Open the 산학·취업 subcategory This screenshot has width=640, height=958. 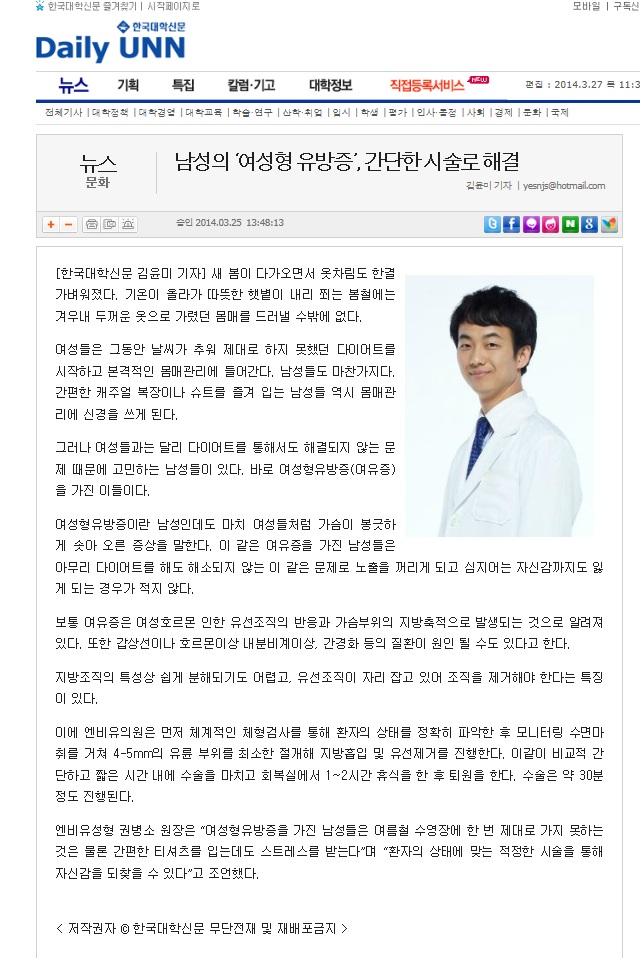click(x=301, y=113)
